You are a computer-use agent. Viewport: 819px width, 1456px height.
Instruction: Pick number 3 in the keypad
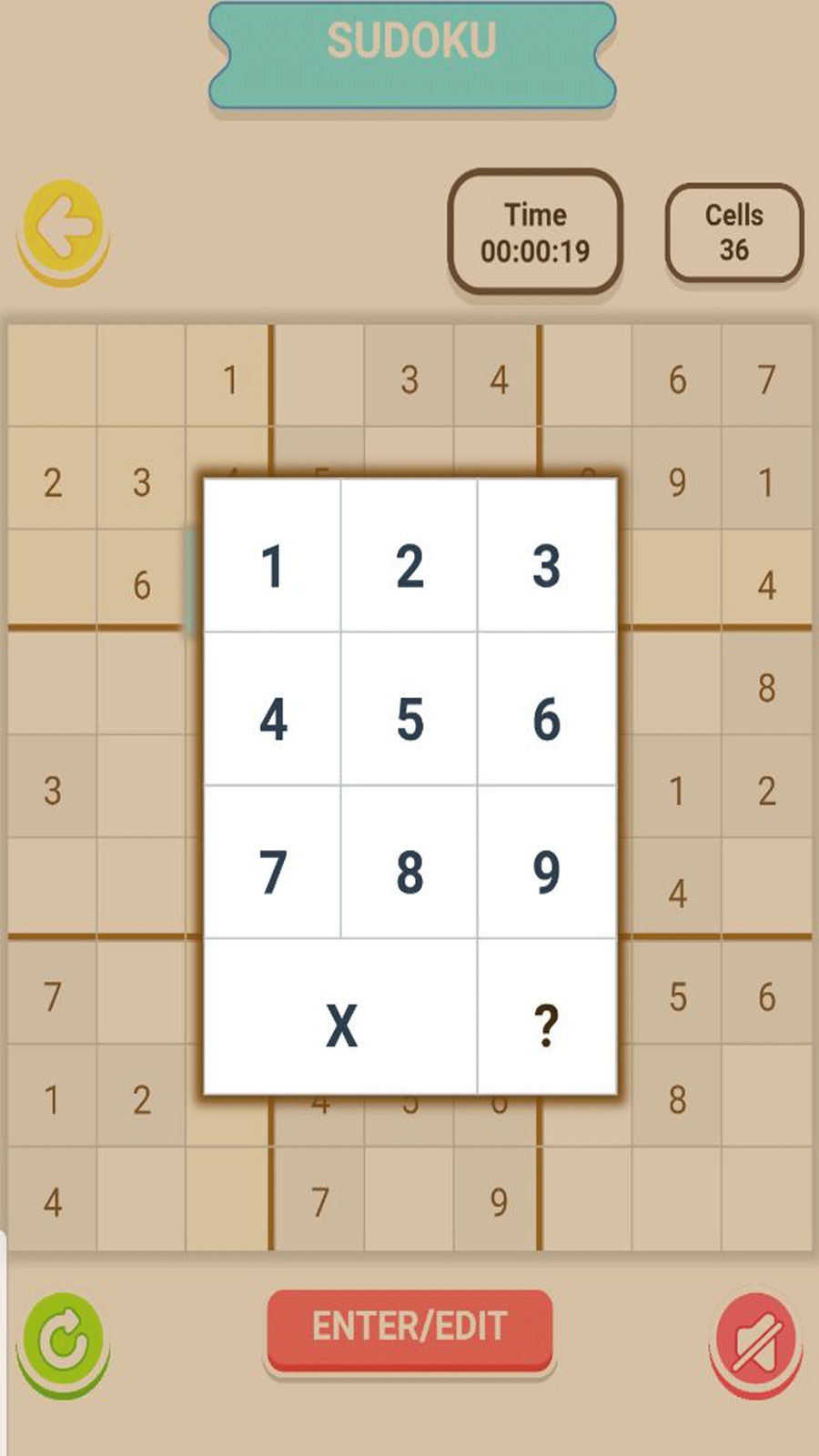pos(546,565)
